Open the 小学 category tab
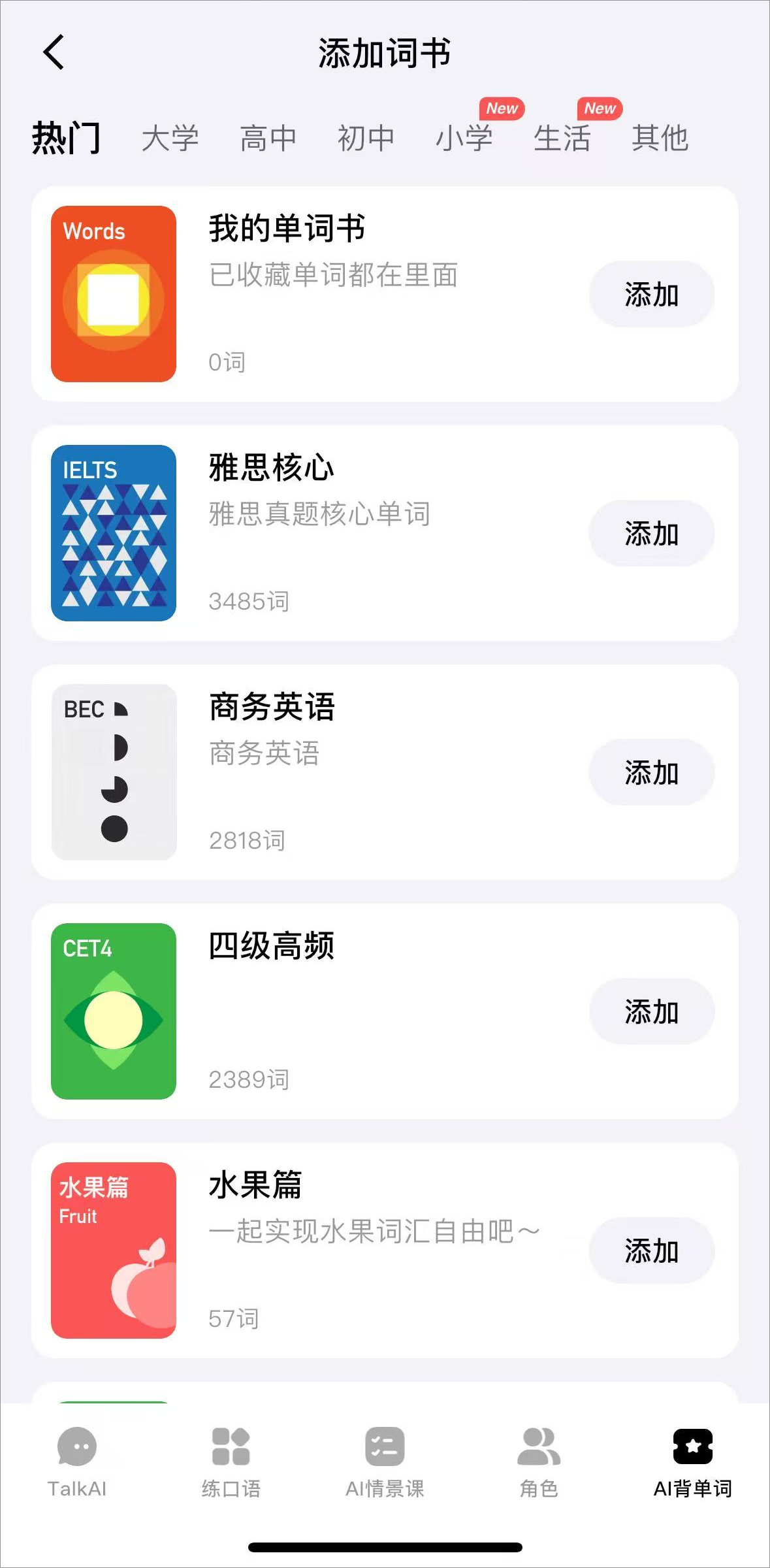Viewport: 770px width, 1568px height. click(464, 139)
